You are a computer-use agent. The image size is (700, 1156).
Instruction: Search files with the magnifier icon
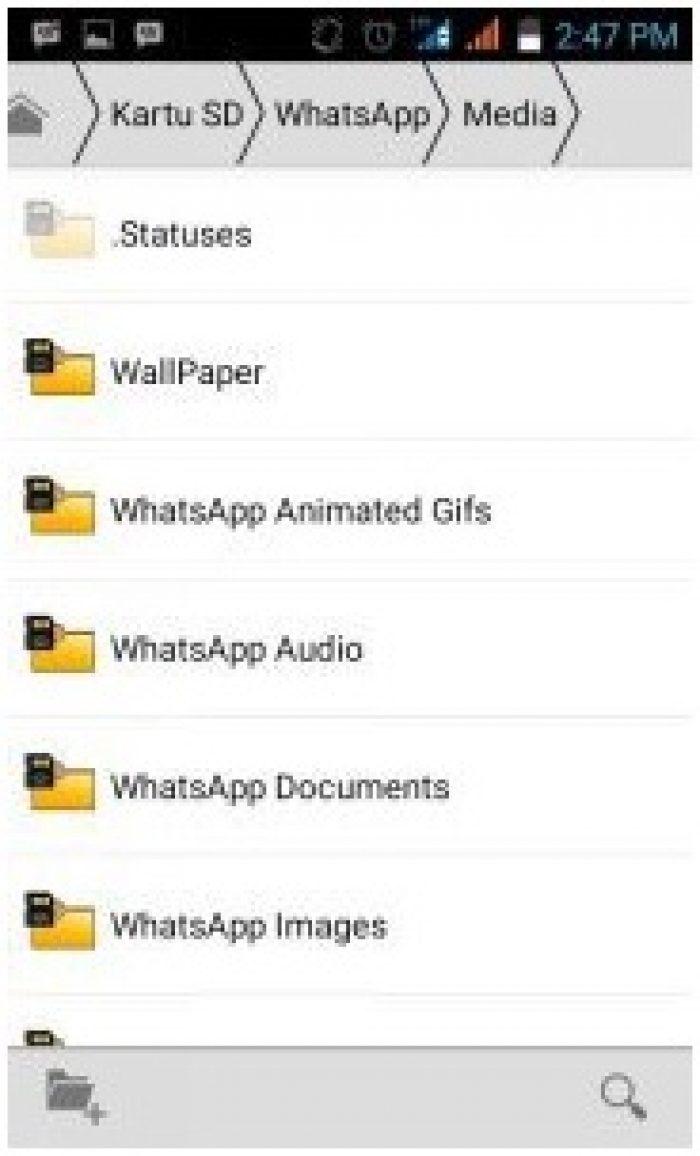tap(623, 1098)
